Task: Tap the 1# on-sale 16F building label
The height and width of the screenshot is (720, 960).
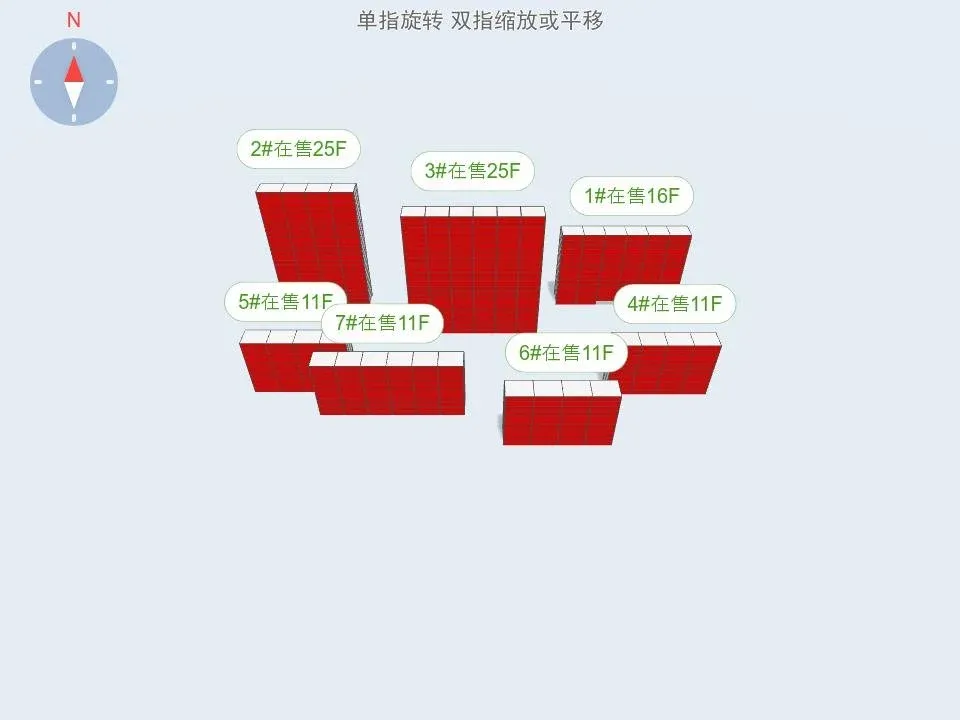Action: [631, 196]
